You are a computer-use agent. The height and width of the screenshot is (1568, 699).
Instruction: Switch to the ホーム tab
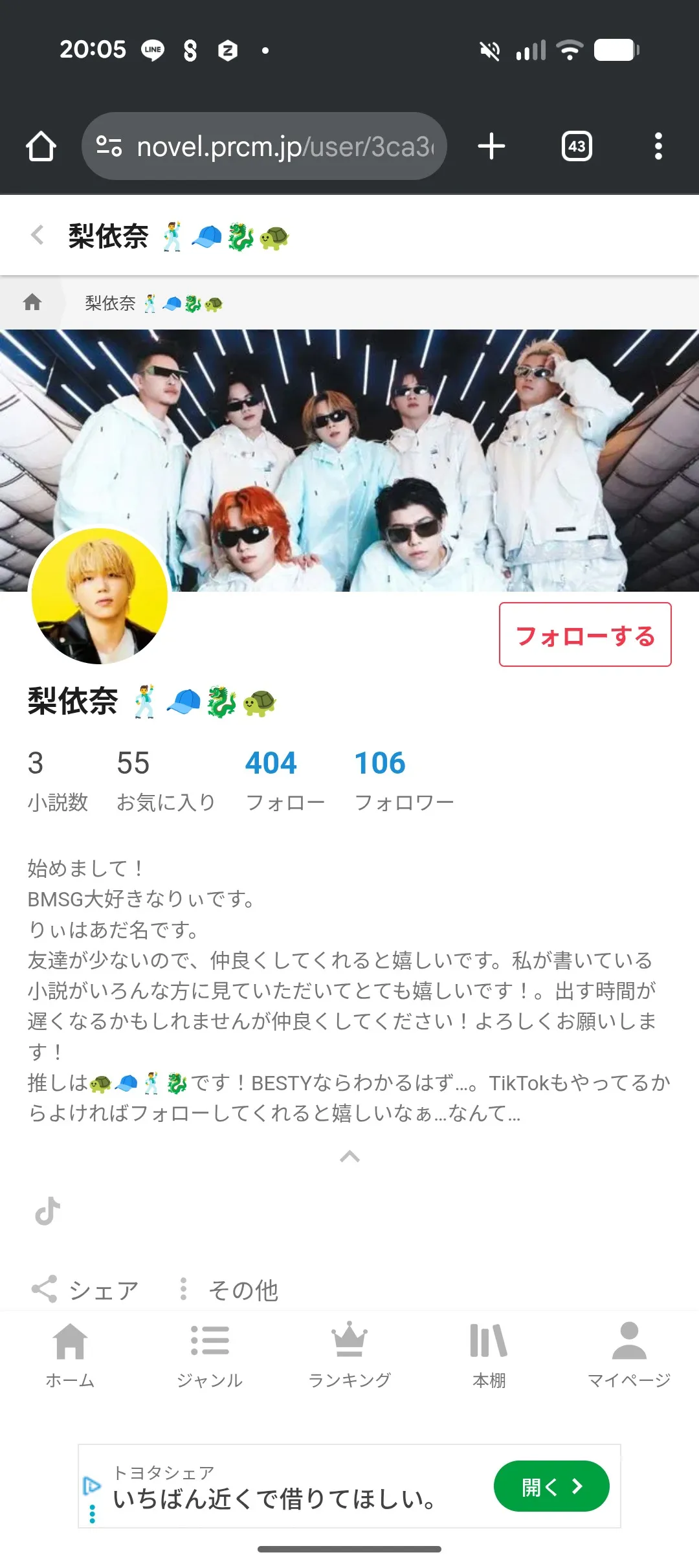pos(70,1354)
